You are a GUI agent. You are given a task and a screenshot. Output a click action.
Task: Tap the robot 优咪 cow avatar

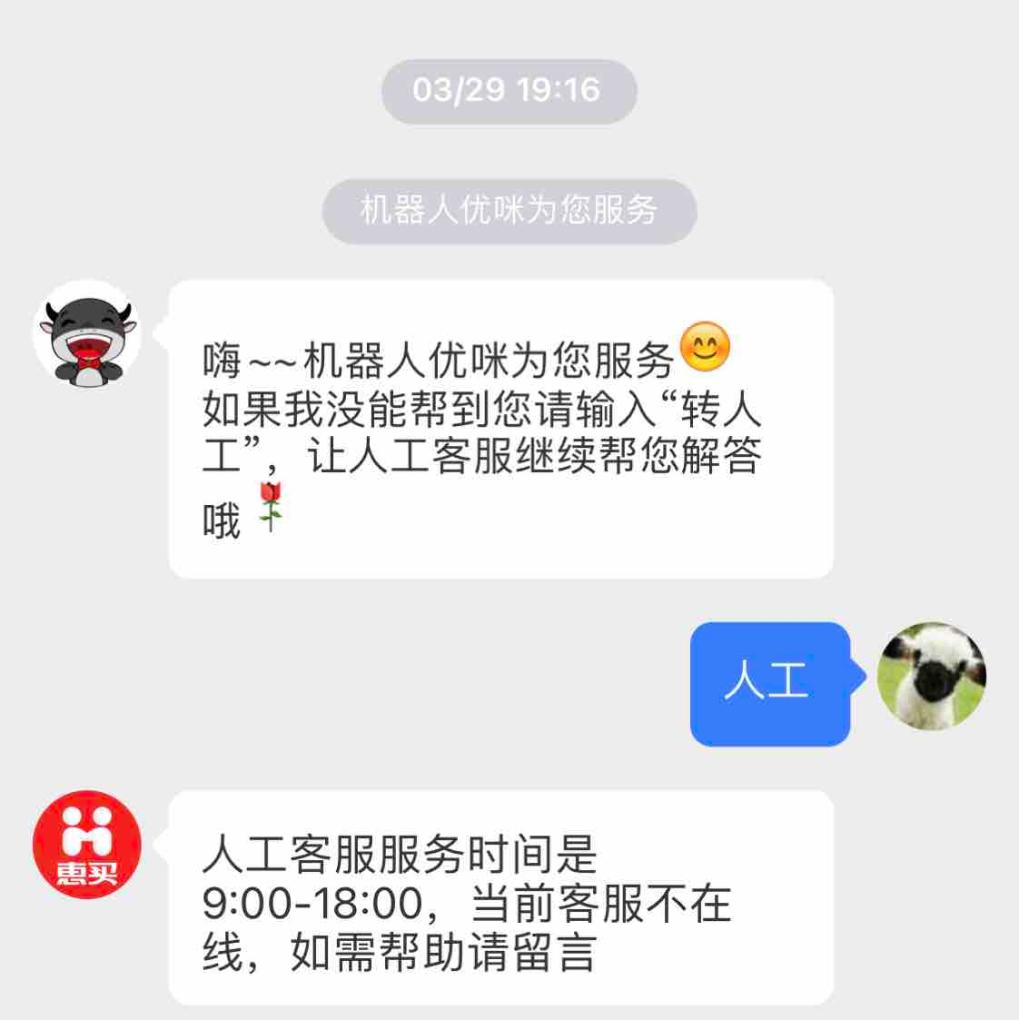(x=87, y=334)
